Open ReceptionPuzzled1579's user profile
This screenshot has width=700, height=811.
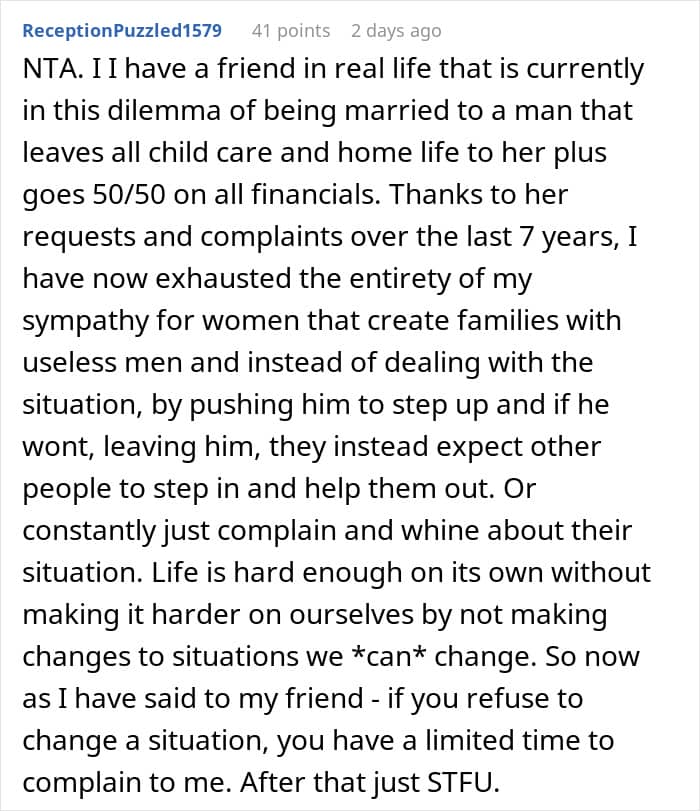(x=122, y=31)
